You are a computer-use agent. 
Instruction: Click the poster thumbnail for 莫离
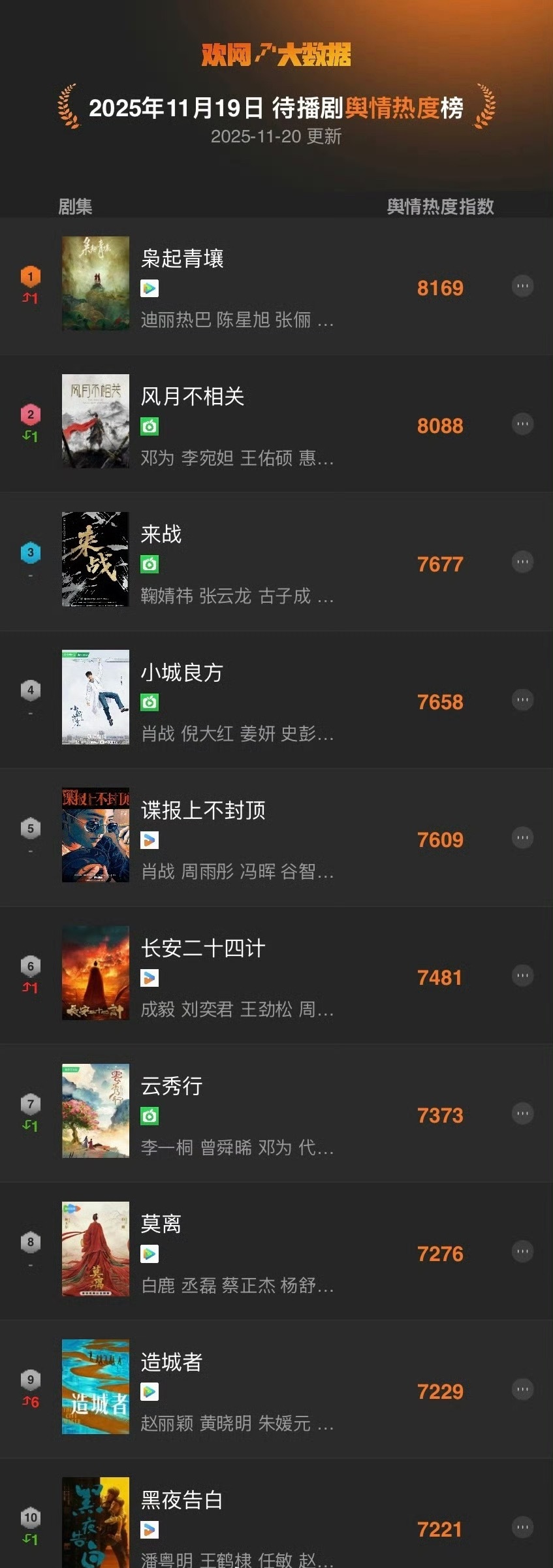coord(95,1248)
